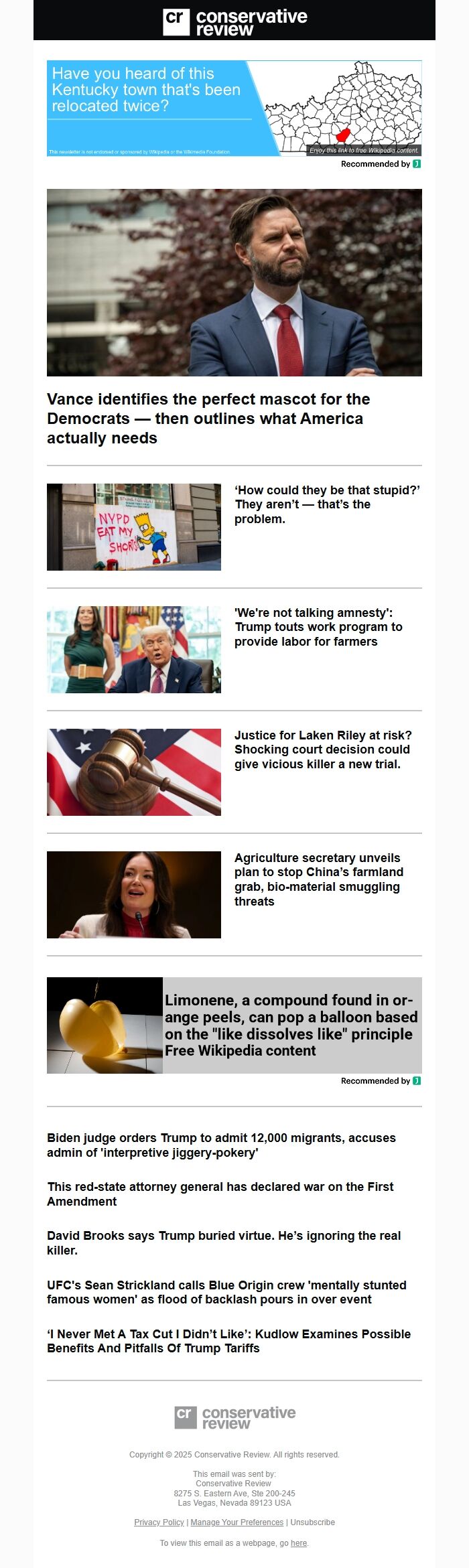This screenshot has width=469, height=1568.
Task: Unsubscribe from this newsletter
Action: pyautogui.click(x=312, y=1522)
